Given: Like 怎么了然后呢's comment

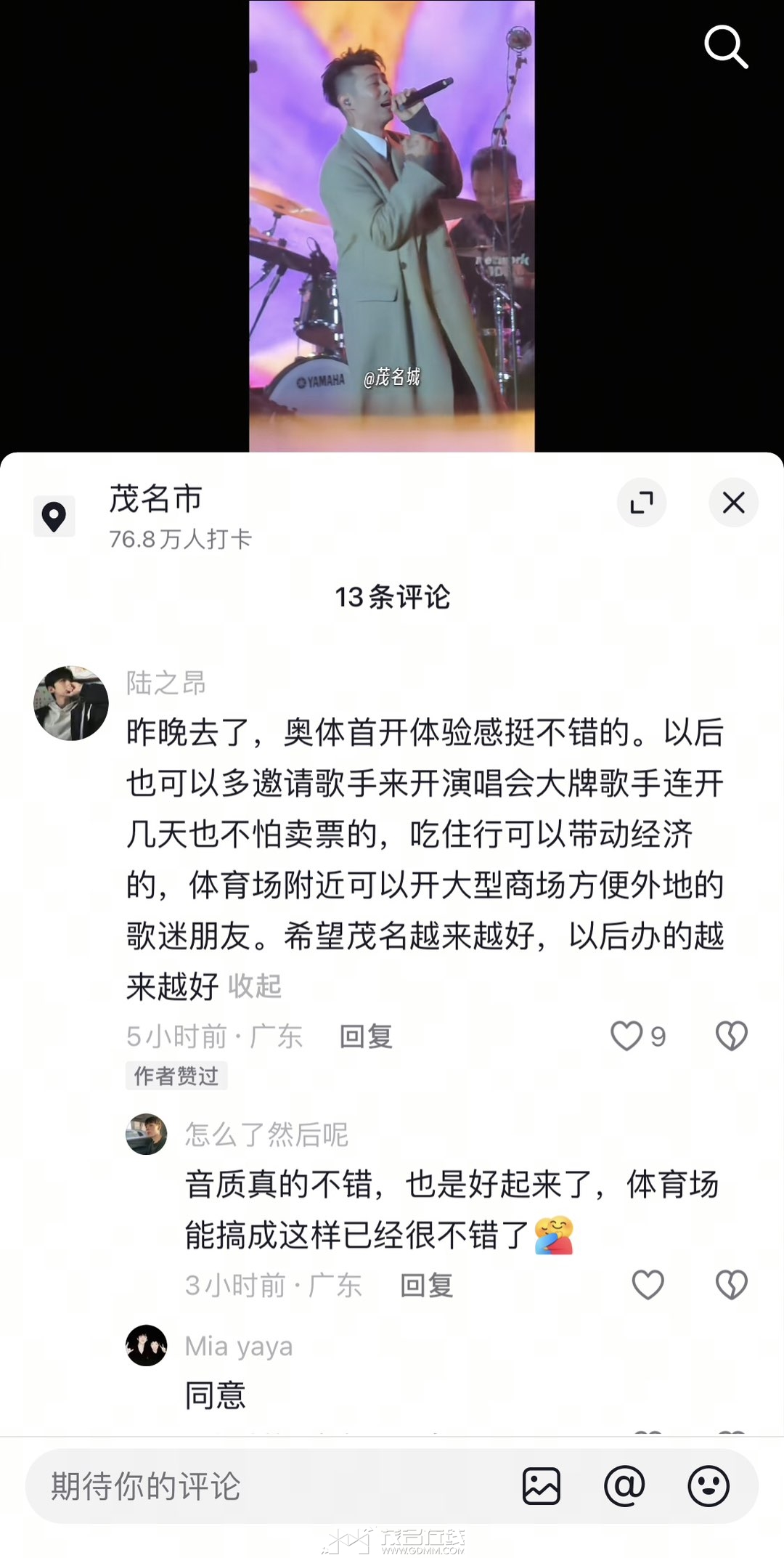Looking at the screenshot, I should click(648, 1285).
